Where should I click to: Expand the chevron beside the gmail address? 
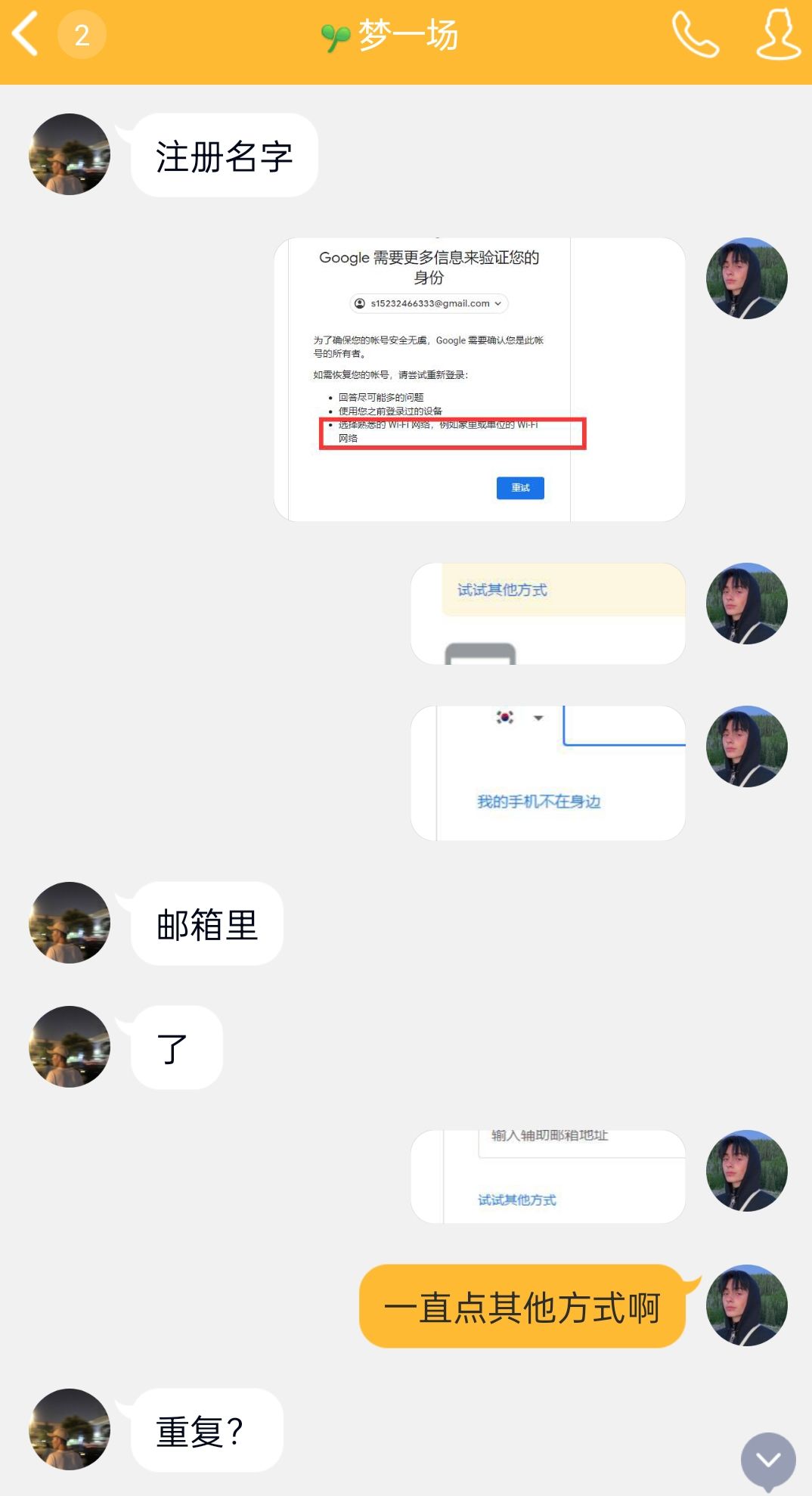point(497,303)
